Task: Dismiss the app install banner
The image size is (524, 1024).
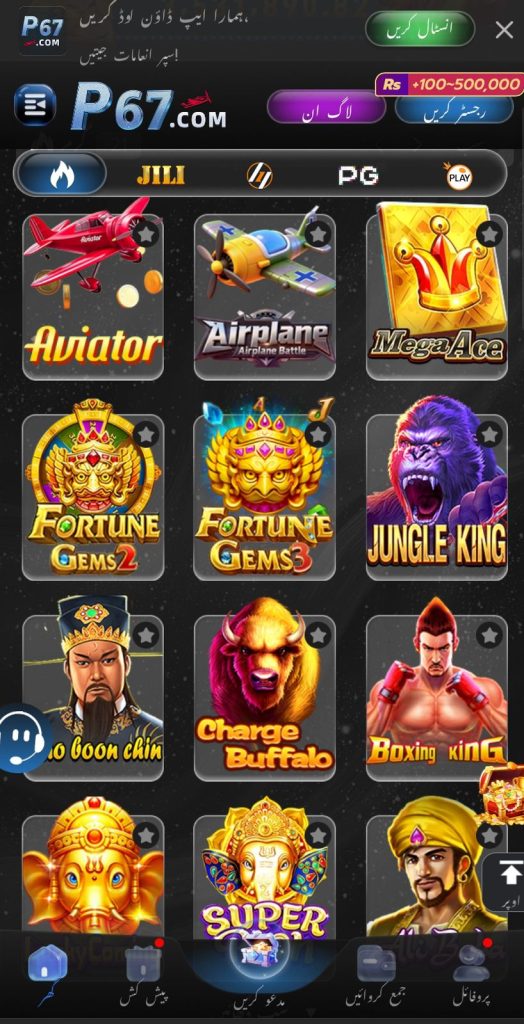Action: 504,30
